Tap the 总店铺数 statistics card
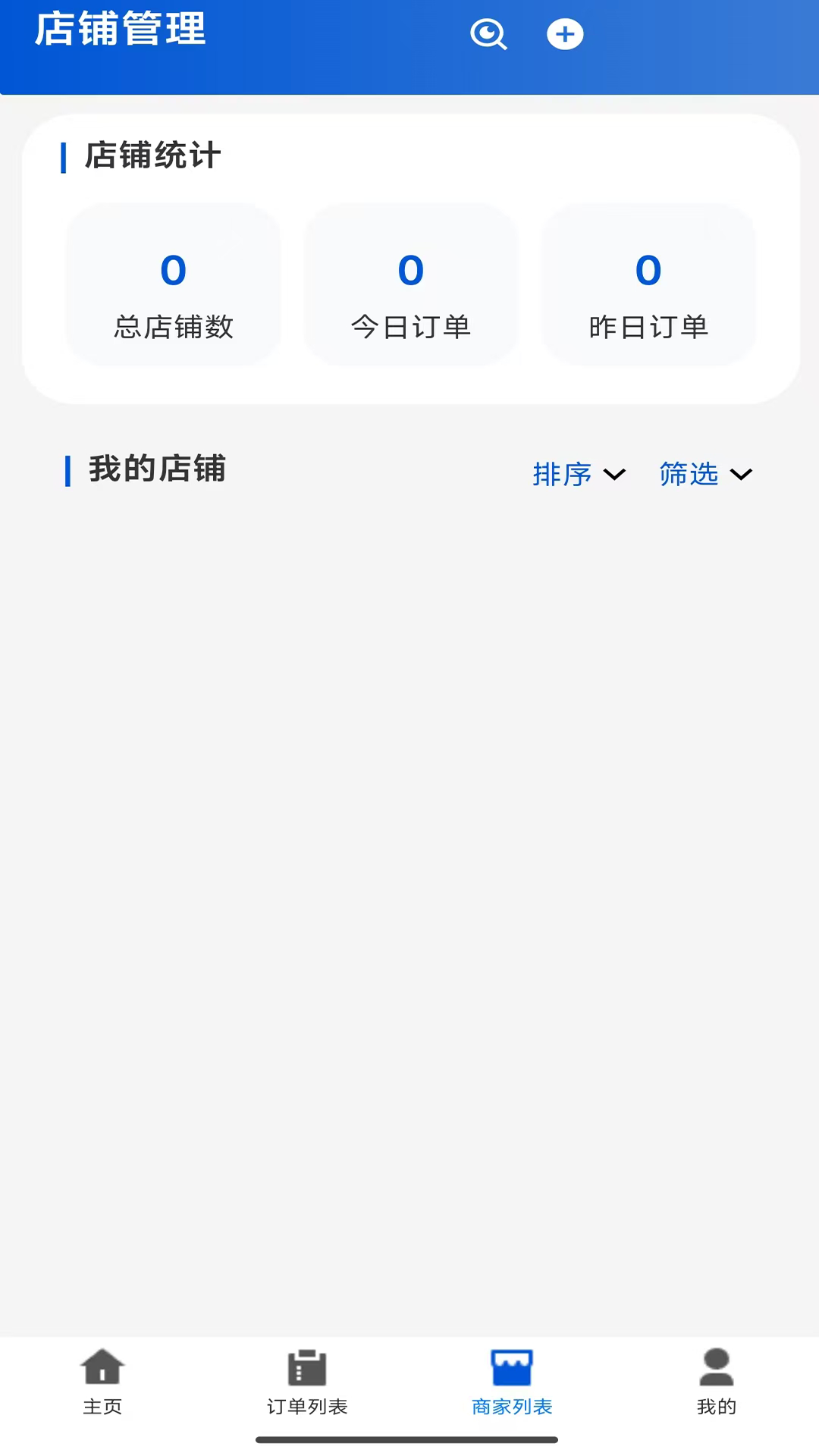819x1456 pixels. click(x=173, y=284)
